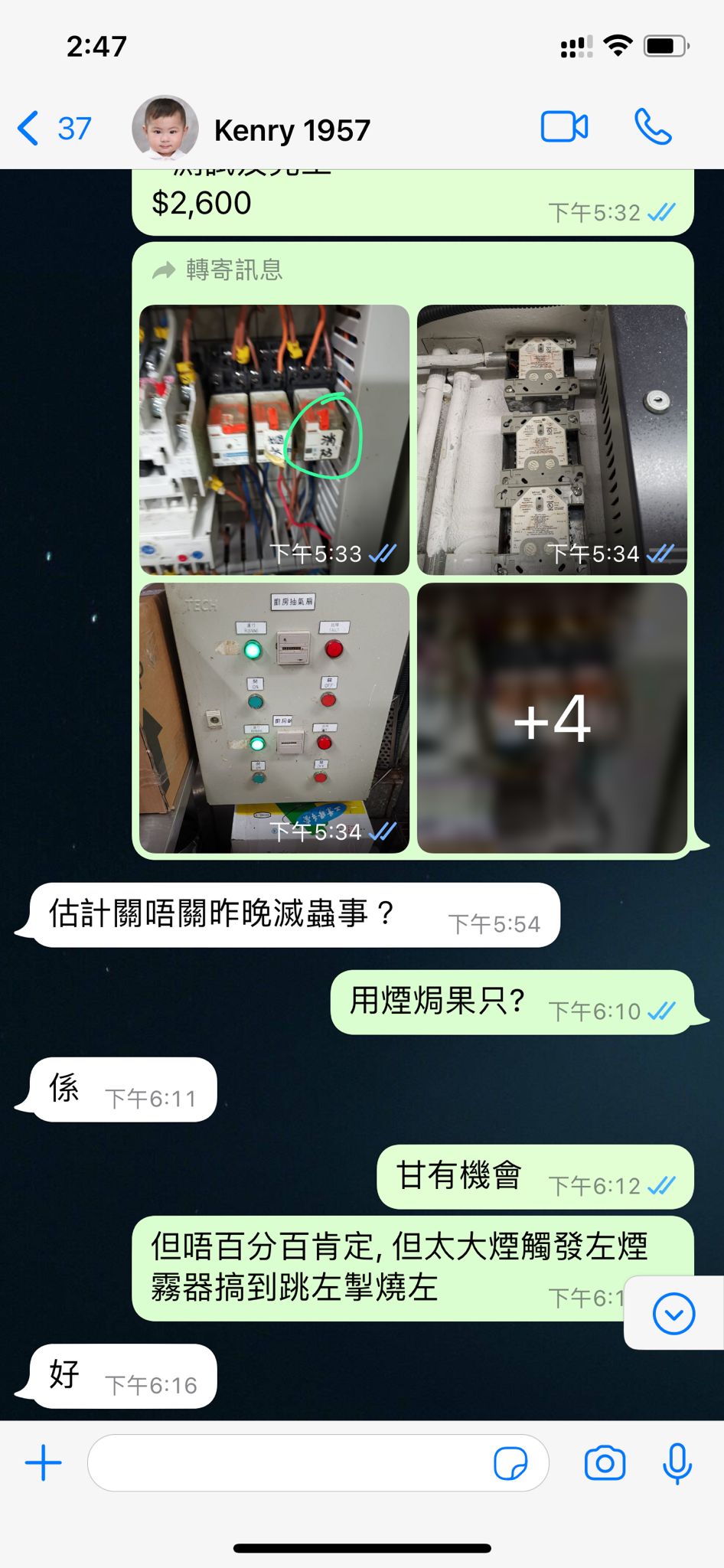Start a video call with Kenry 1957

[x=565, y=127]
